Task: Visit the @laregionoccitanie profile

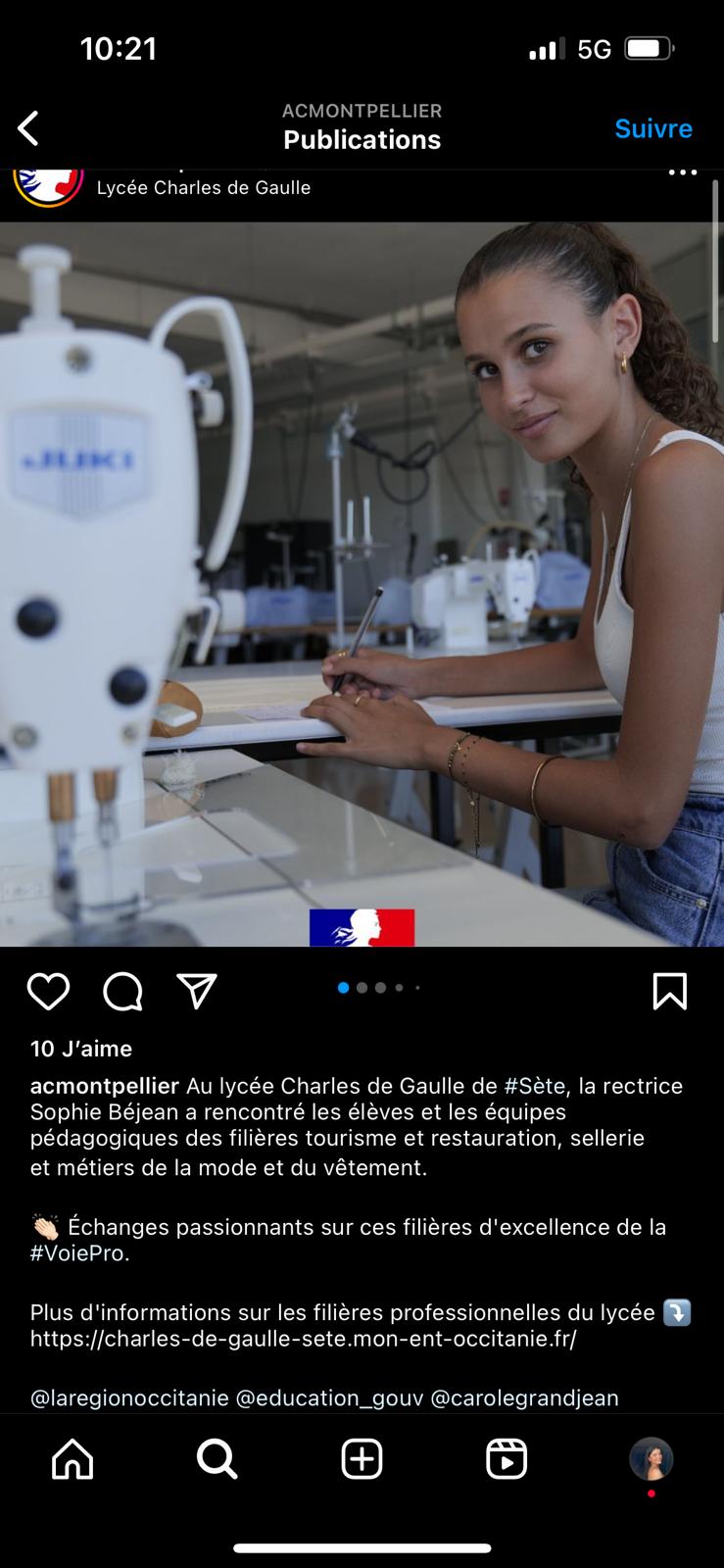Action: tap(129, 1397)
